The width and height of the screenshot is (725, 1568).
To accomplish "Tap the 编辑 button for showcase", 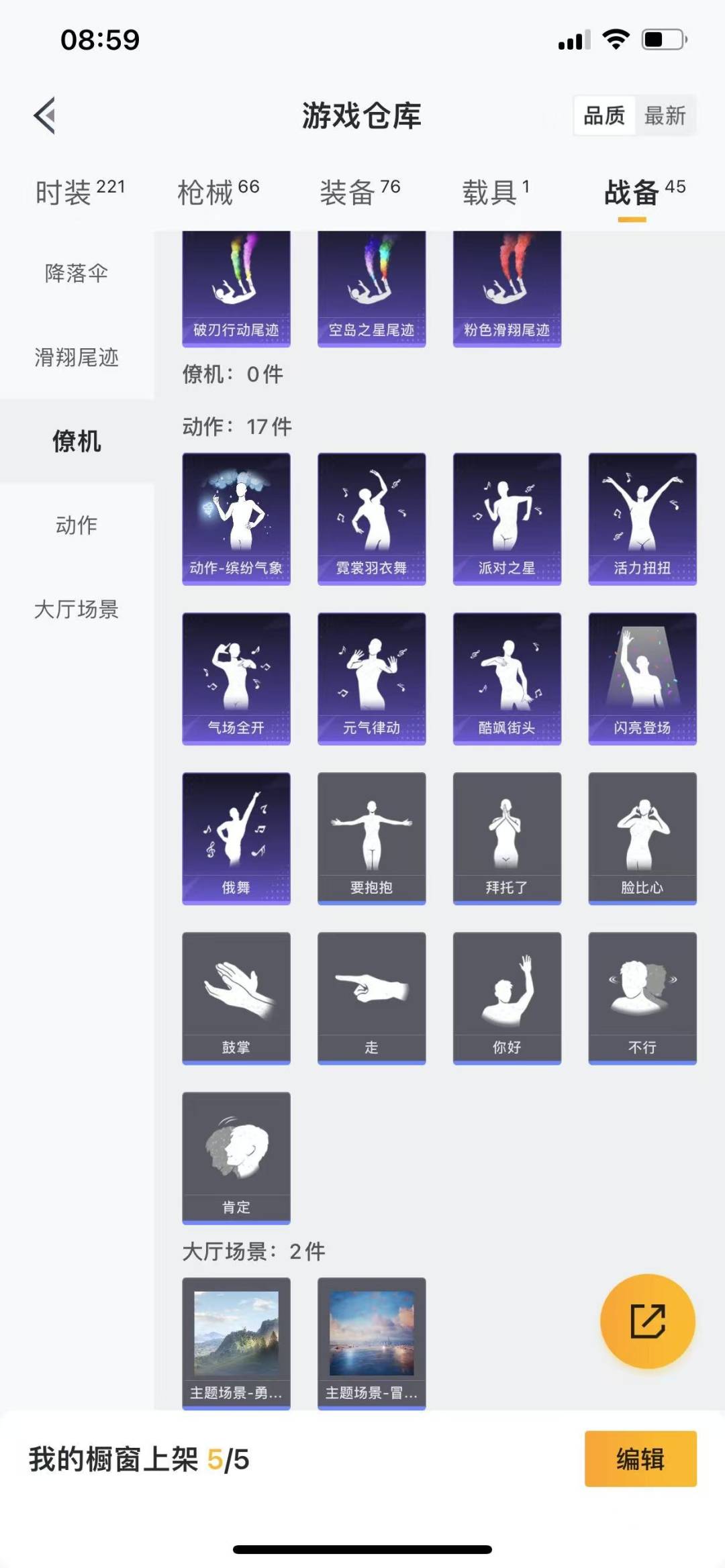I will click(x=640, y=1459).
